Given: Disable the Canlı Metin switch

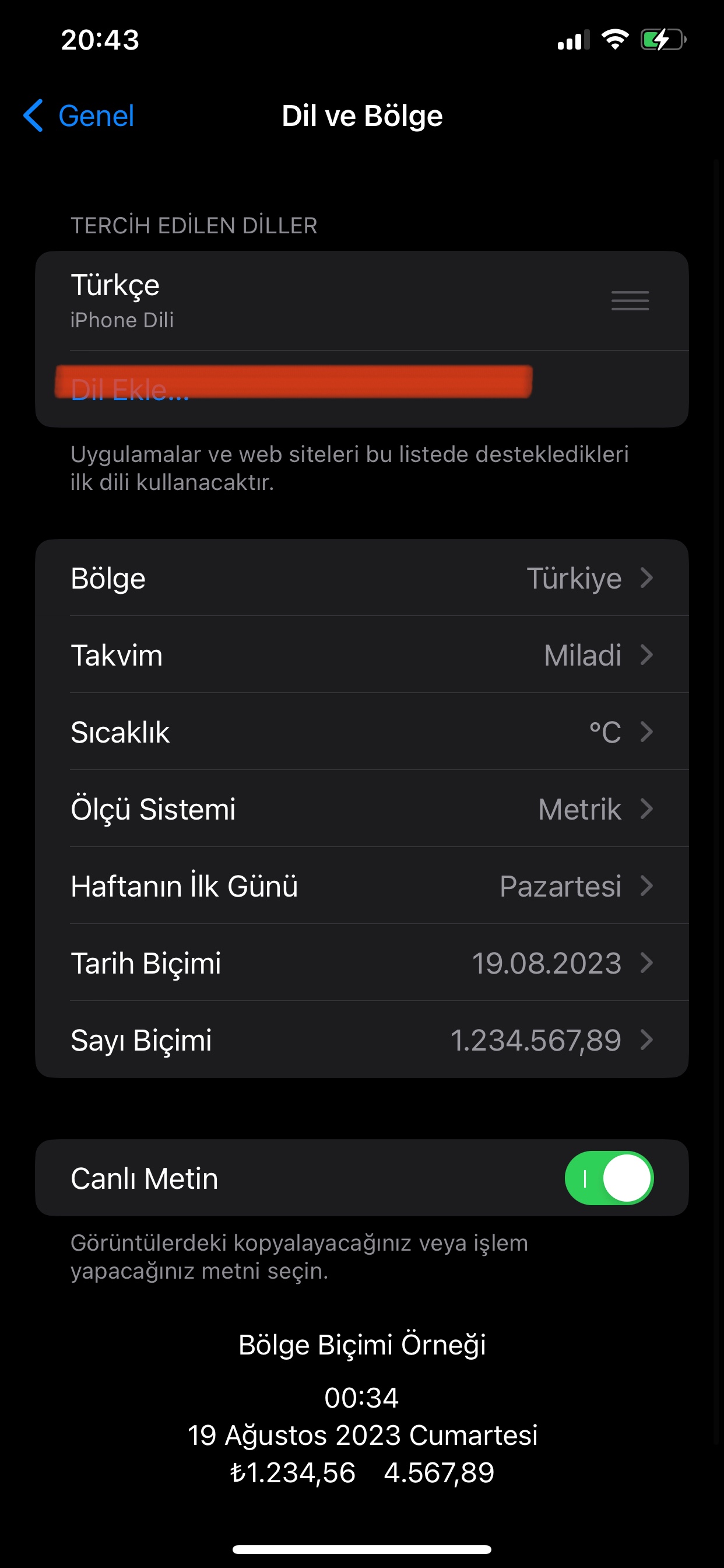Looking at the screenshot, I should click(609, 1178).
